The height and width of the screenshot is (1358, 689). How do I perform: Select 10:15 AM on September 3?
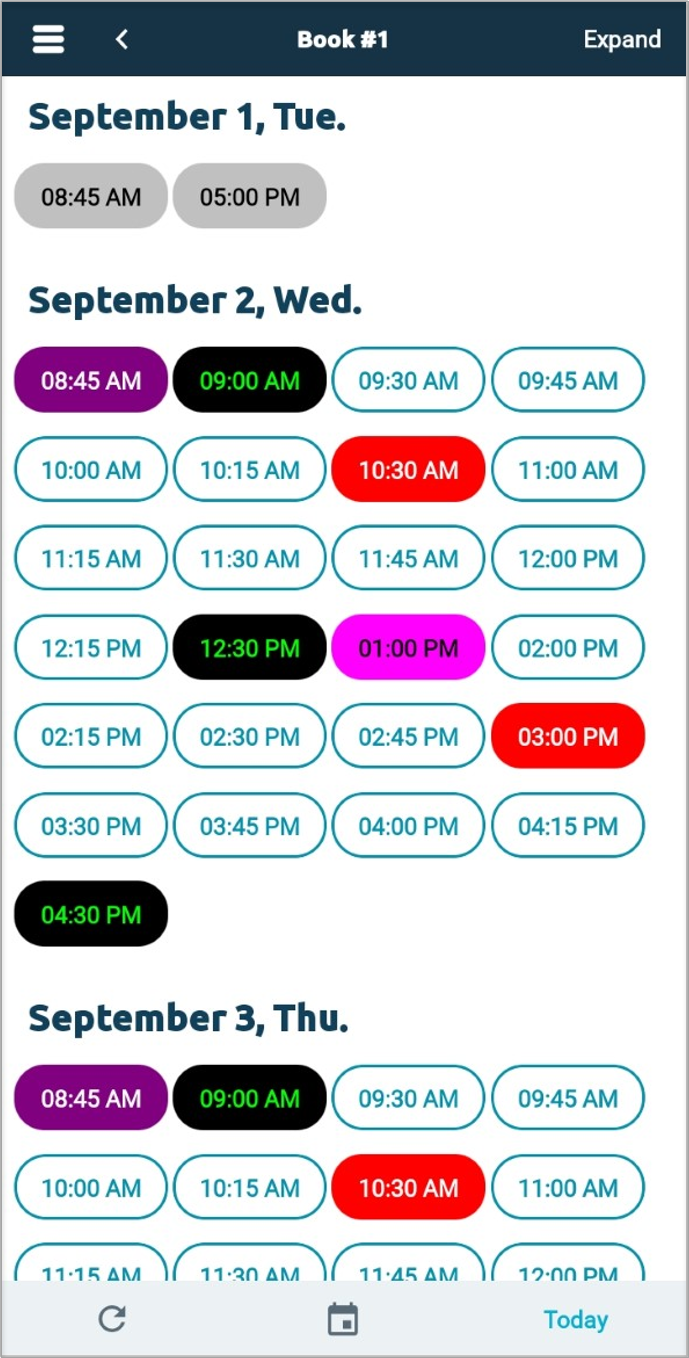250,1187
